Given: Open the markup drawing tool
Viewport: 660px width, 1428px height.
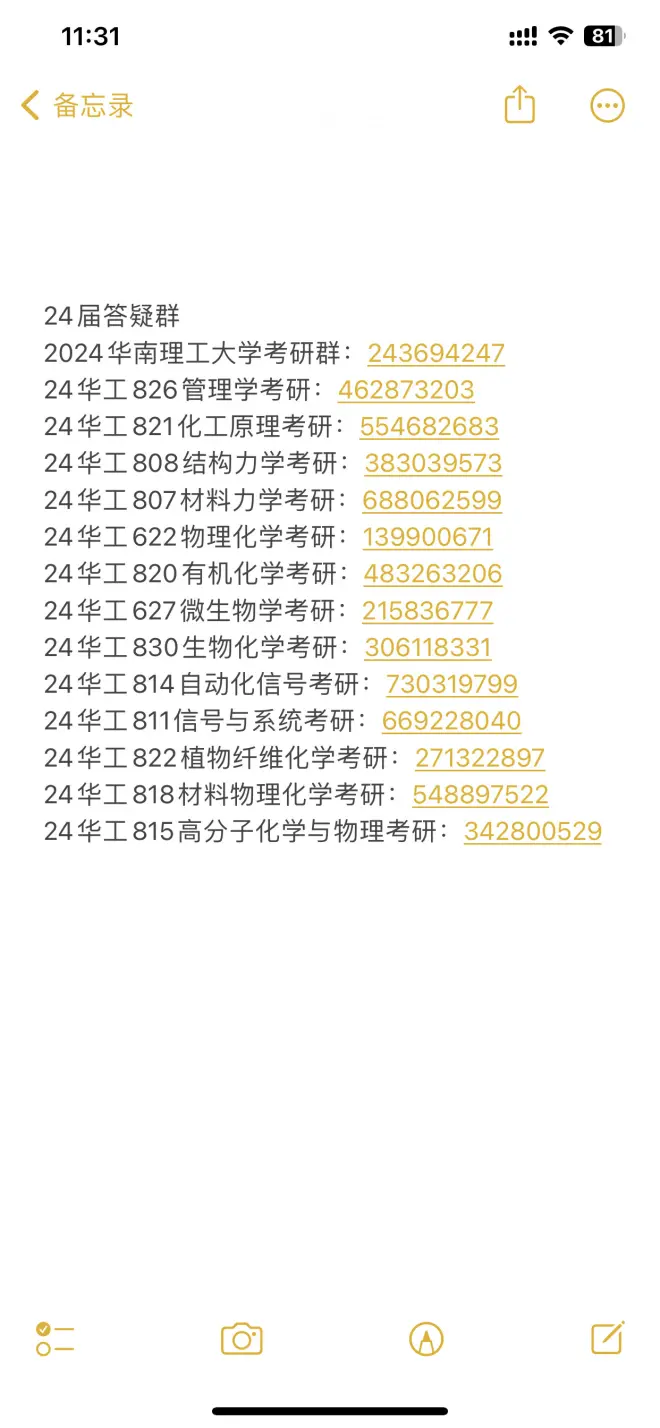Looking at the screenshot, I should tap(426, 1338).
